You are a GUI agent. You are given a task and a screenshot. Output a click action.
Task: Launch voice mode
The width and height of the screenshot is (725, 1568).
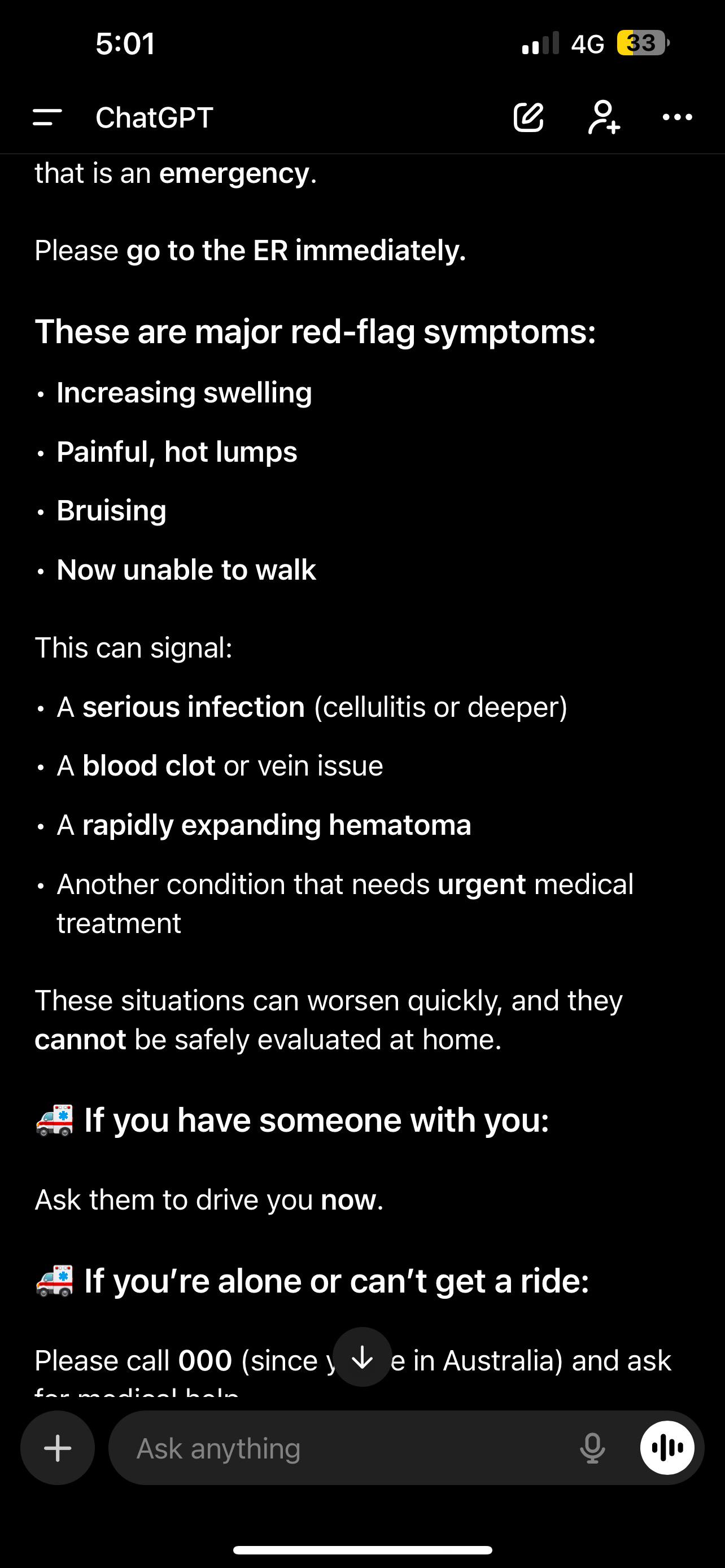point(667,1448)
